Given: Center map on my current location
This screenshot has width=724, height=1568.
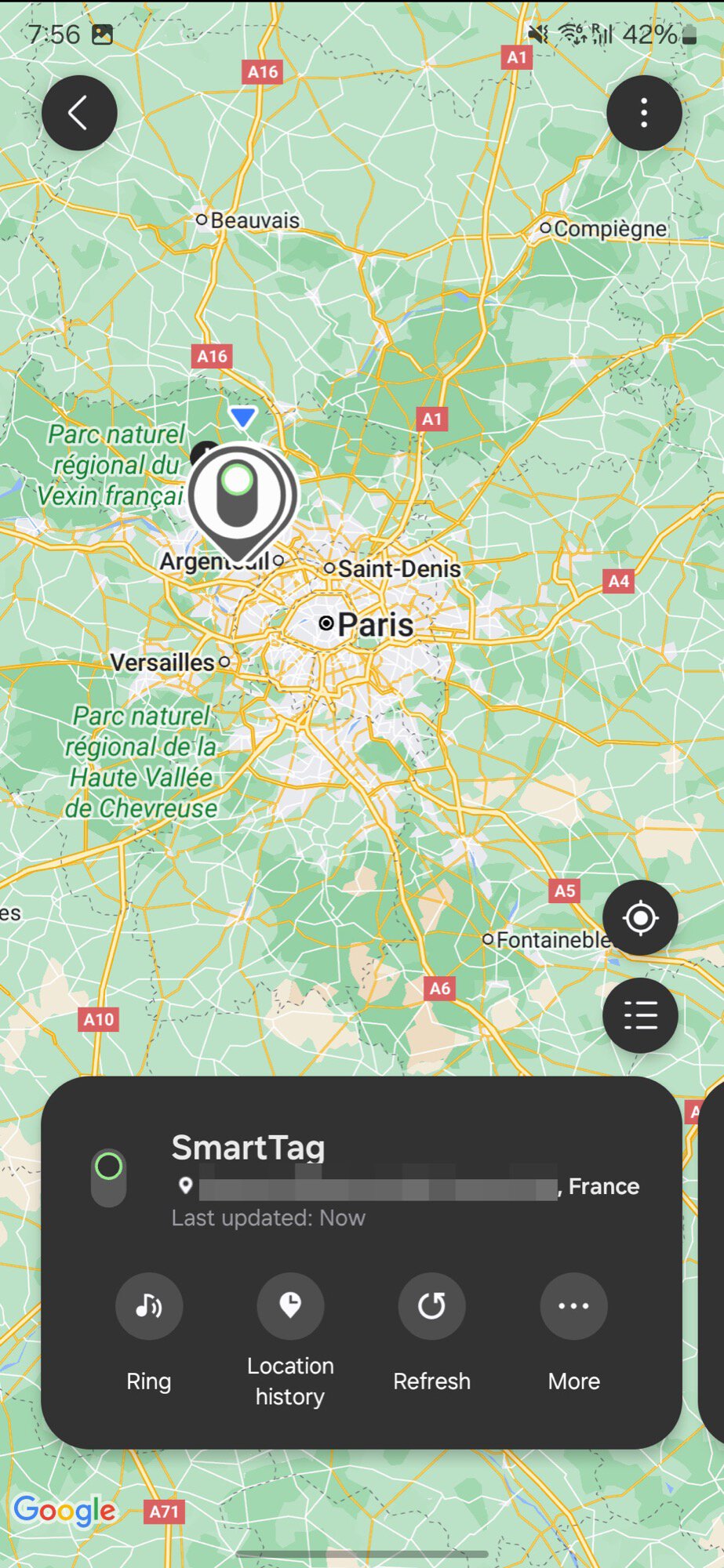Looking at the screenshot, I should coord(640,917).
